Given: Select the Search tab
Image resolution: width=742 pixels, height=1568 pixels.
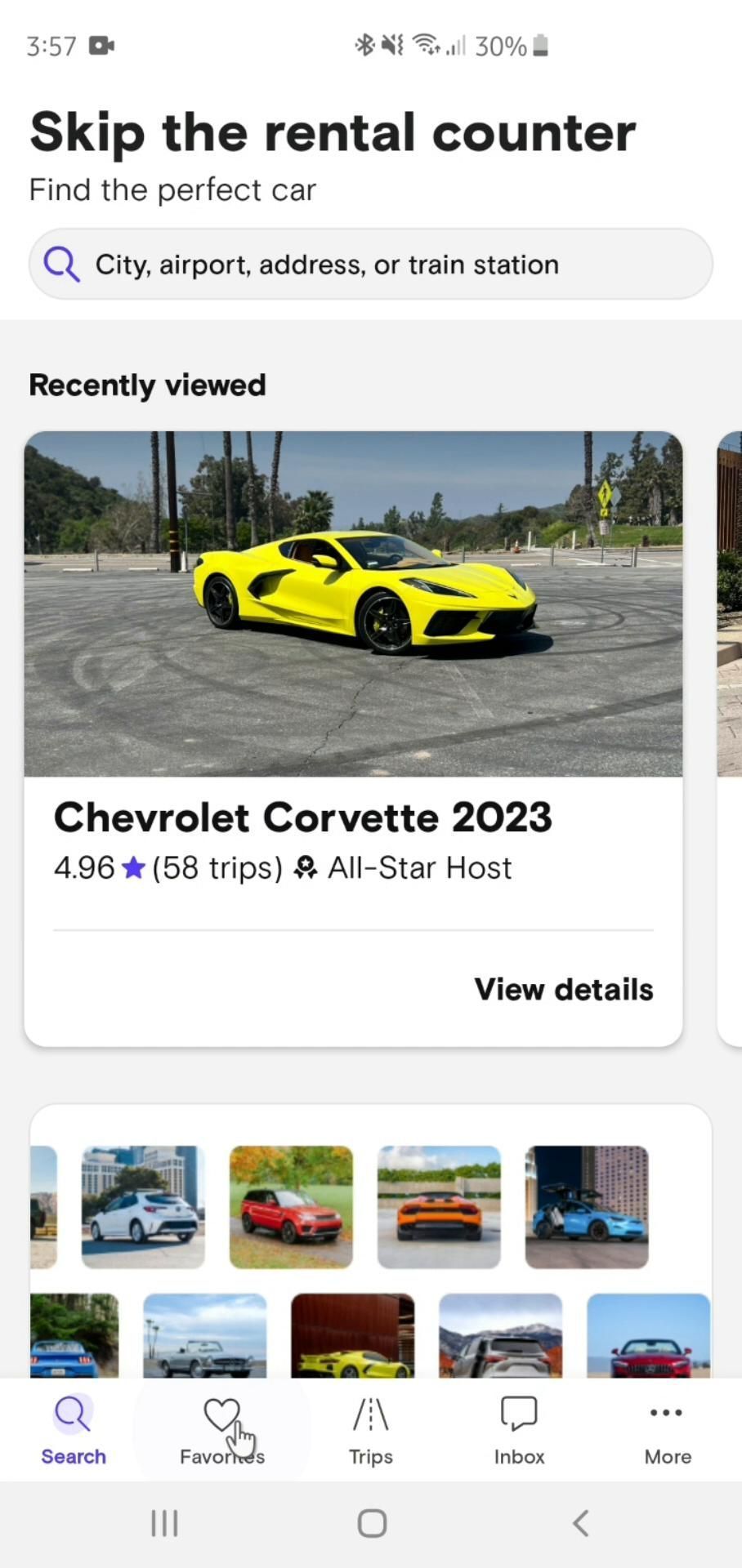Looking at the screenshot, I should (74, 1431).
